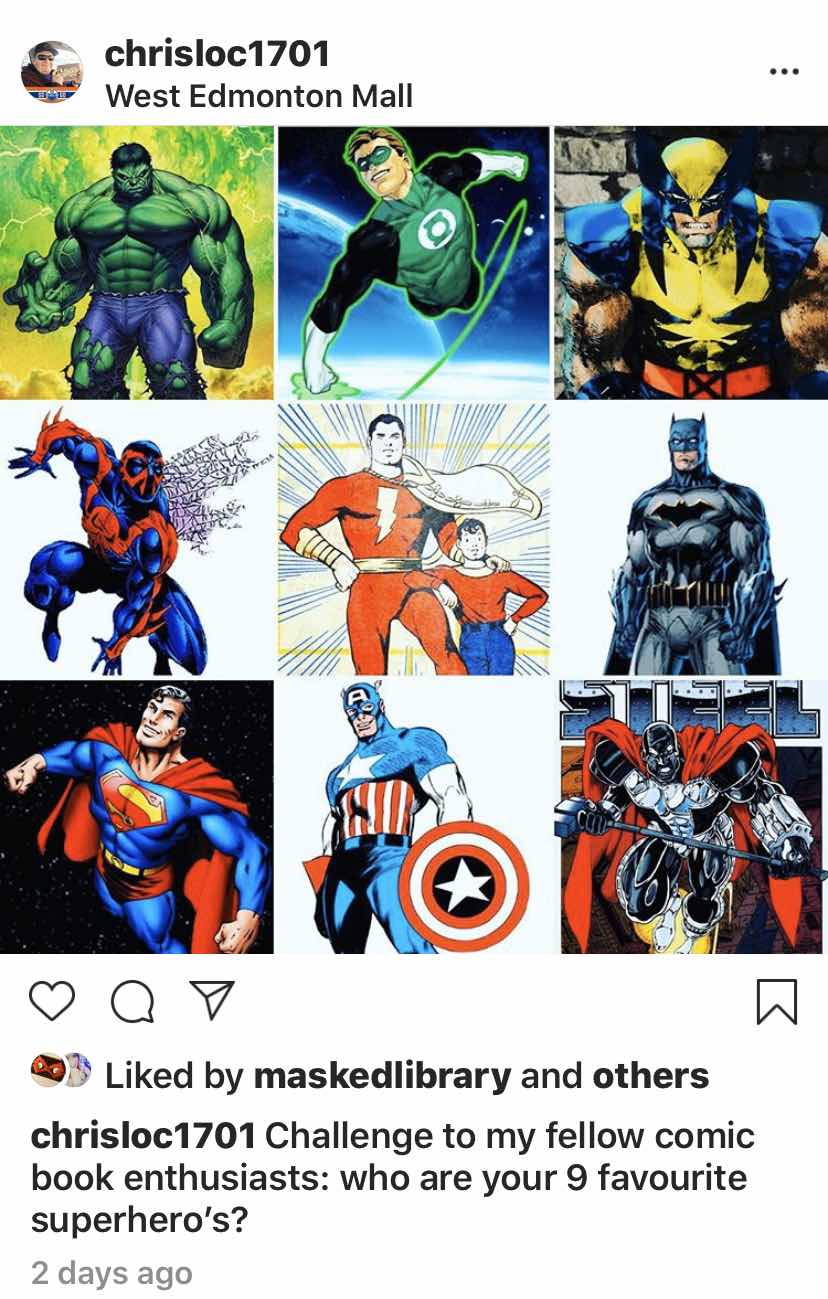Like this post with the heart icon

[52, 1002]
